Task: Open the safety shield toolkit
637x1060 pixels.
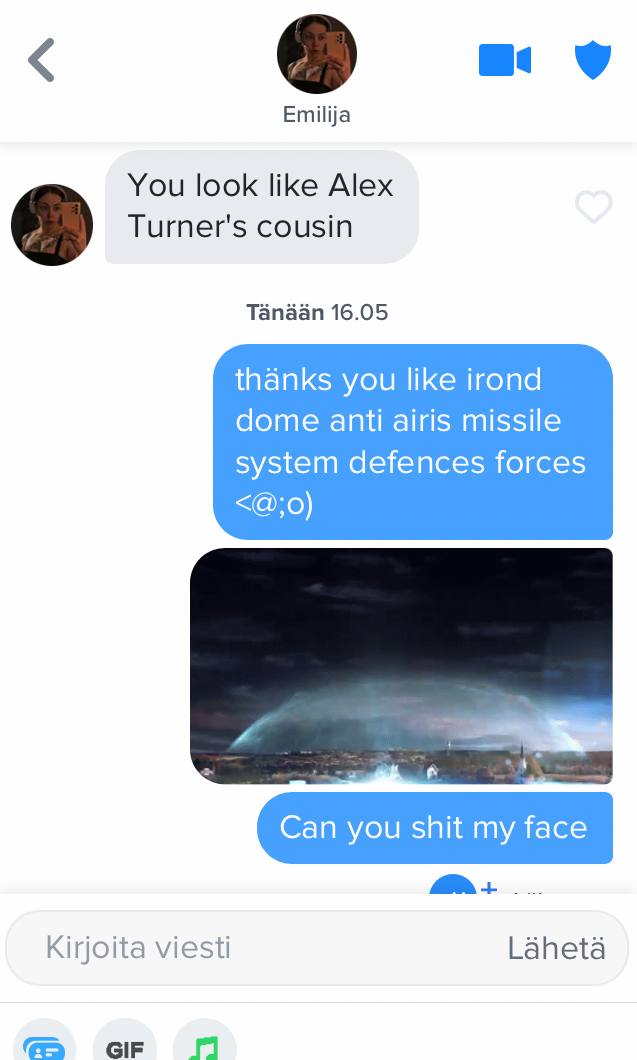Action: point(592,60)
